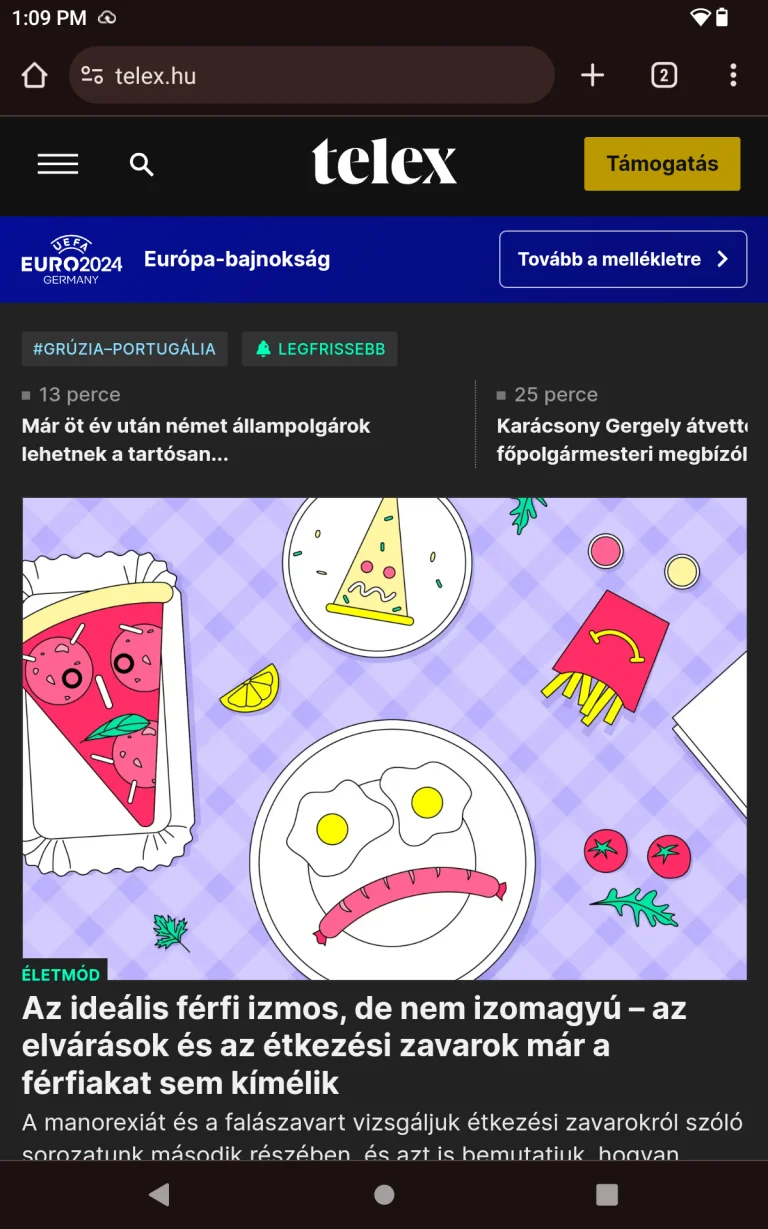Open site search magnifier
Image resolution: width=768 pixels, height=1229 pixels.
click(142, 165)
